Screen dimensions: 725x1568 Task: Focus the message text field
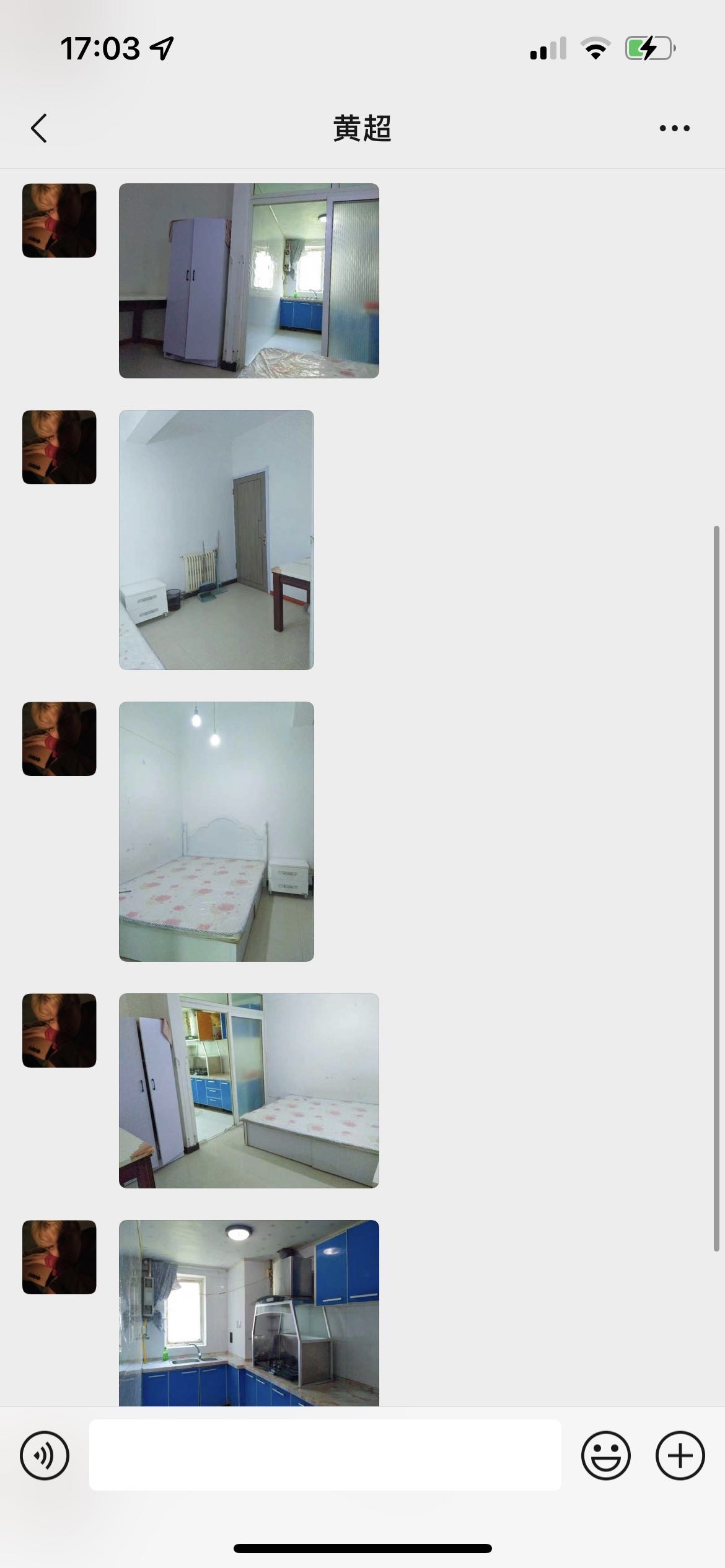coord(325,1455)
